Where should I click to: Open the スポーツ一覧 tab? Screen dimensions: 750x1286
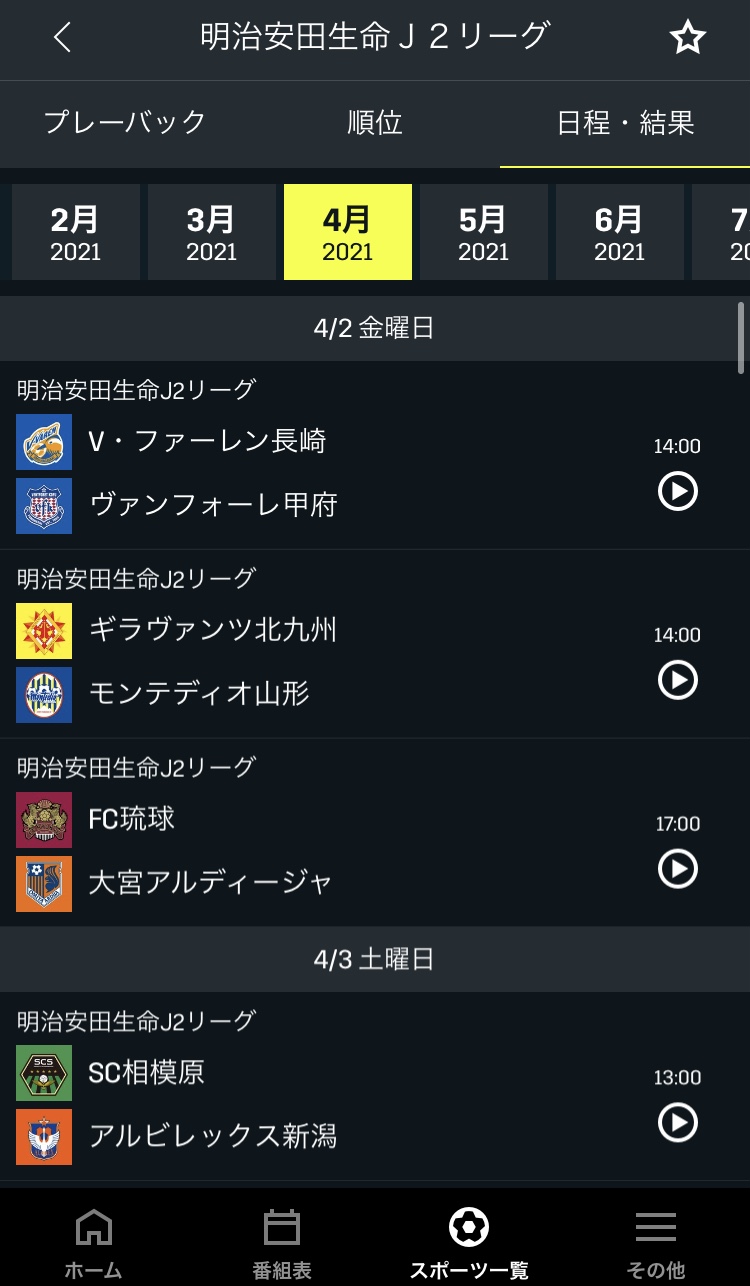point(469,1242)
